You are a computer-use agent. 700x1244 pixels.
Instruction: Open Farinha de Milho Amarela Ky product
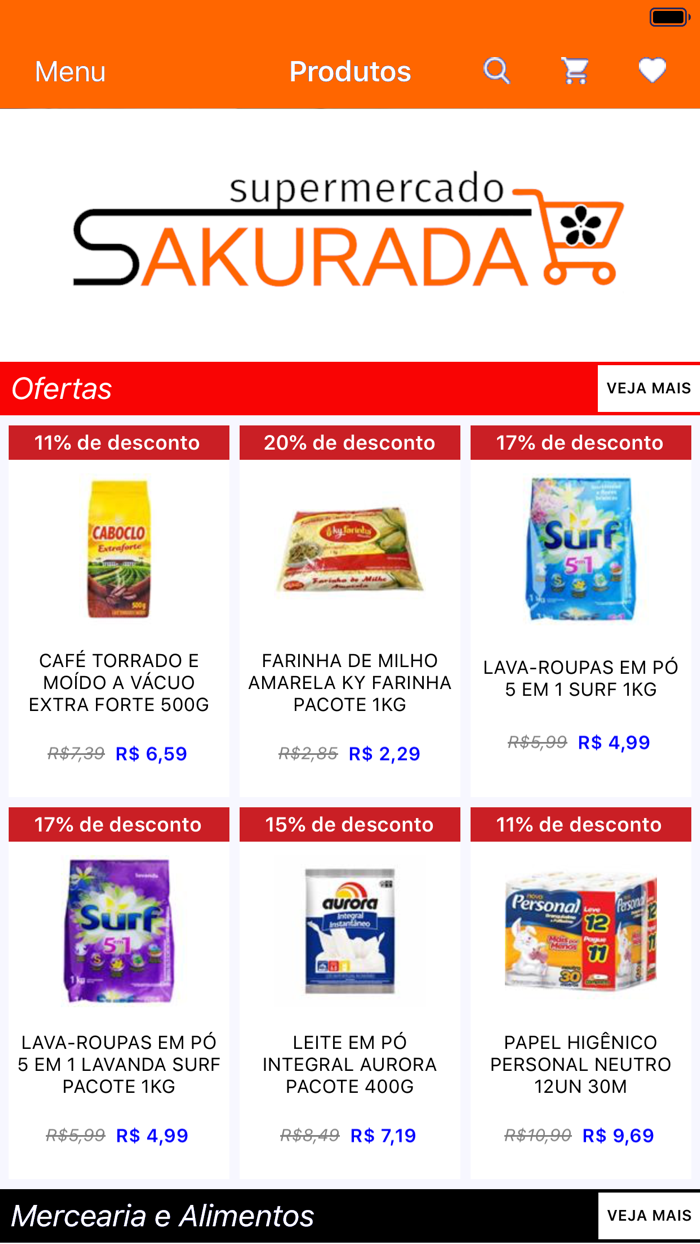[350, 611]
